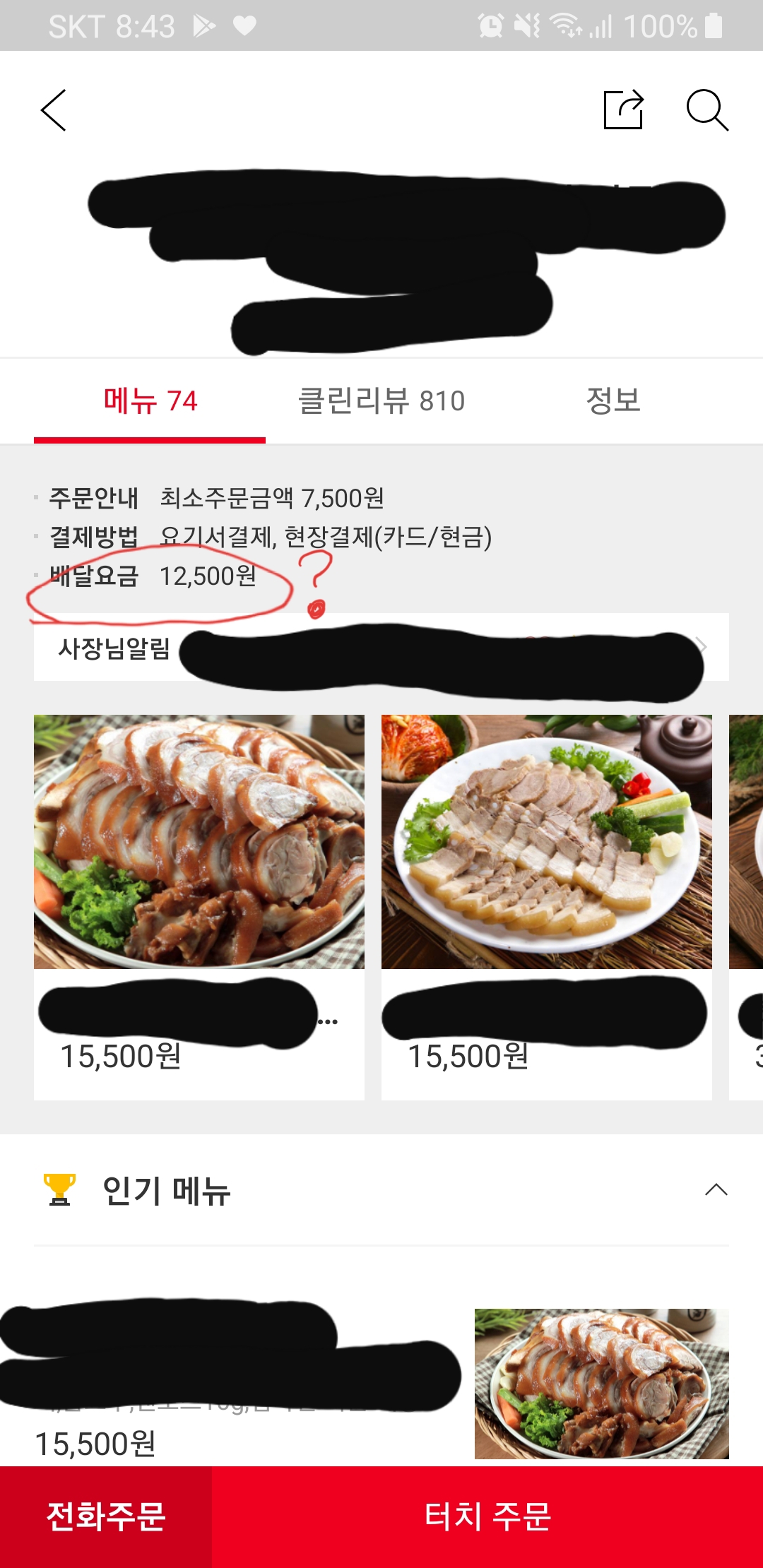The height and width of the screenshot is (1568, 763).
Task: Select the 메뉴 74 tab
Action: click(150, 401)
